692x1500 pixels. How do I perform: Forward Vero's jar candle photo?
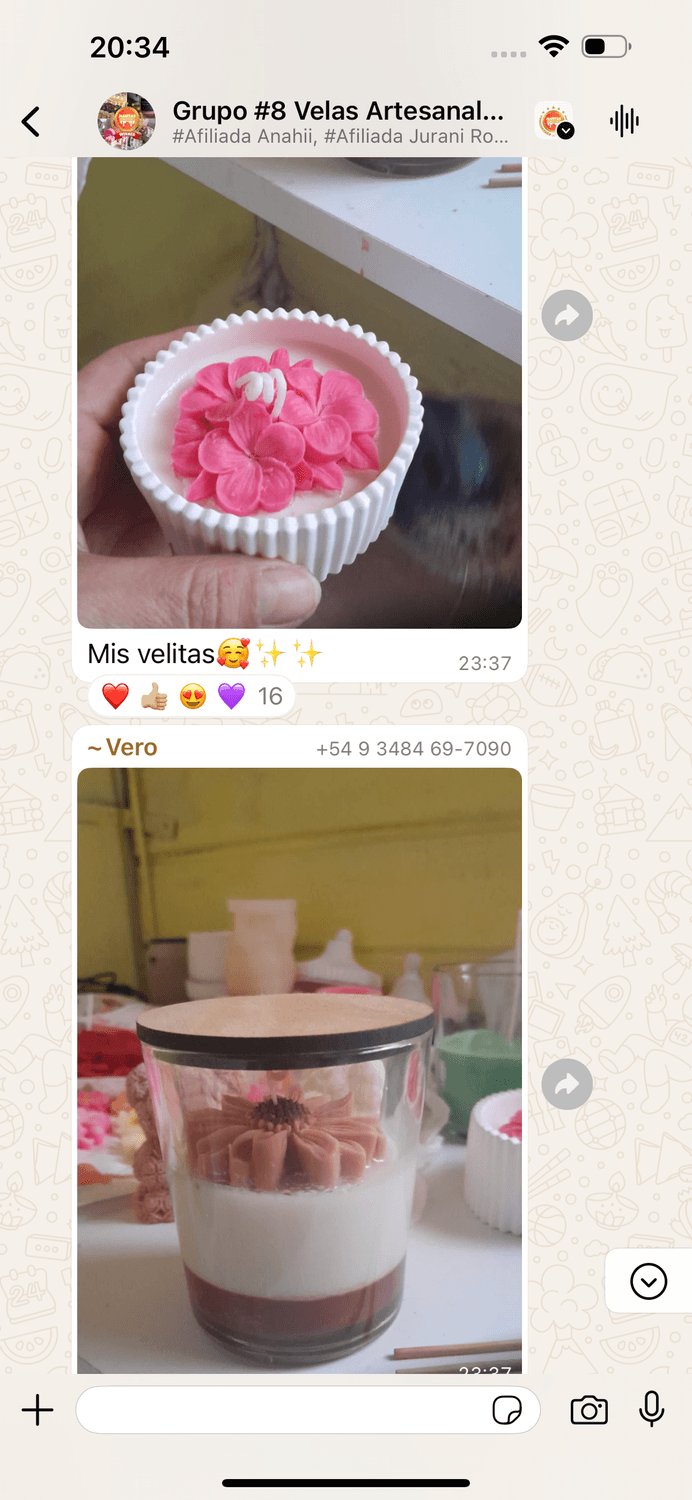pyautogui.click(x=567, y=1084)
